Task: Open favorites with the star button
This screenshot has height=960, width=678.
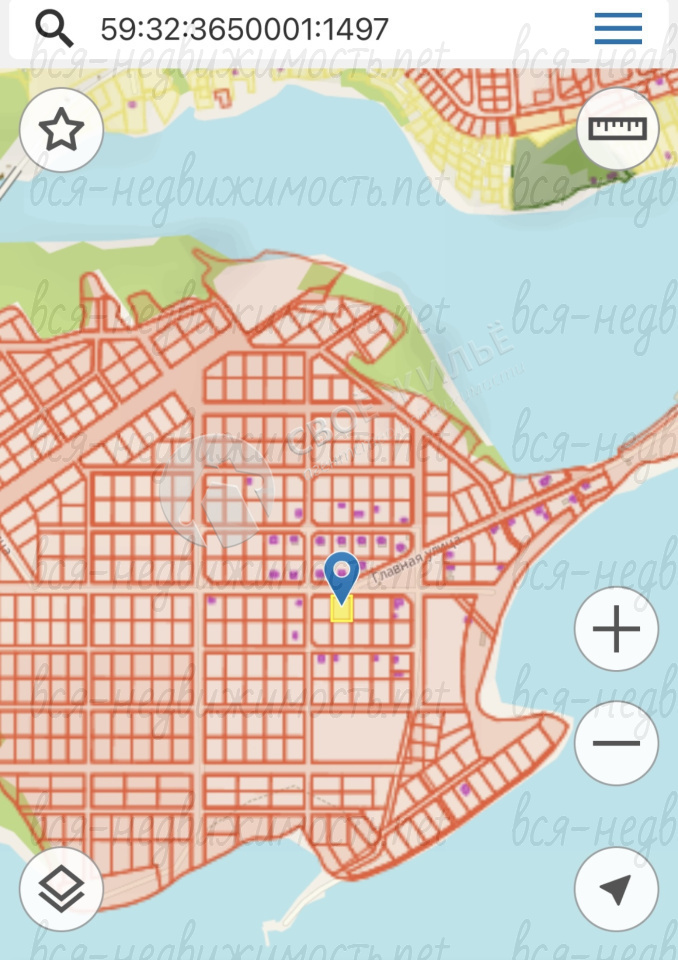Action: click(62, 130)
